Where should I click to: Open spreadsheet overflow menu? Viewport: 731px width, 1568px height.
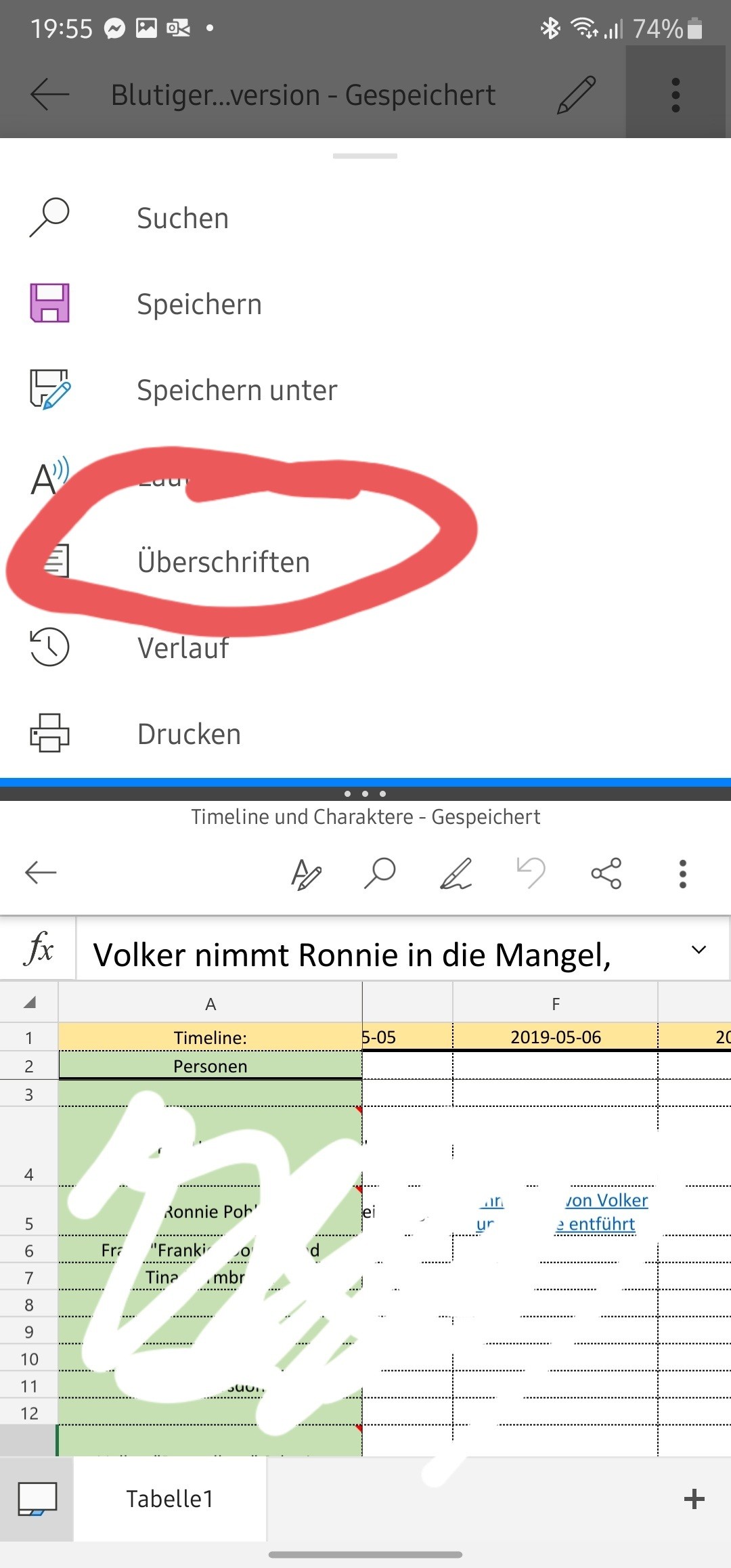click(x=683, y=873)
